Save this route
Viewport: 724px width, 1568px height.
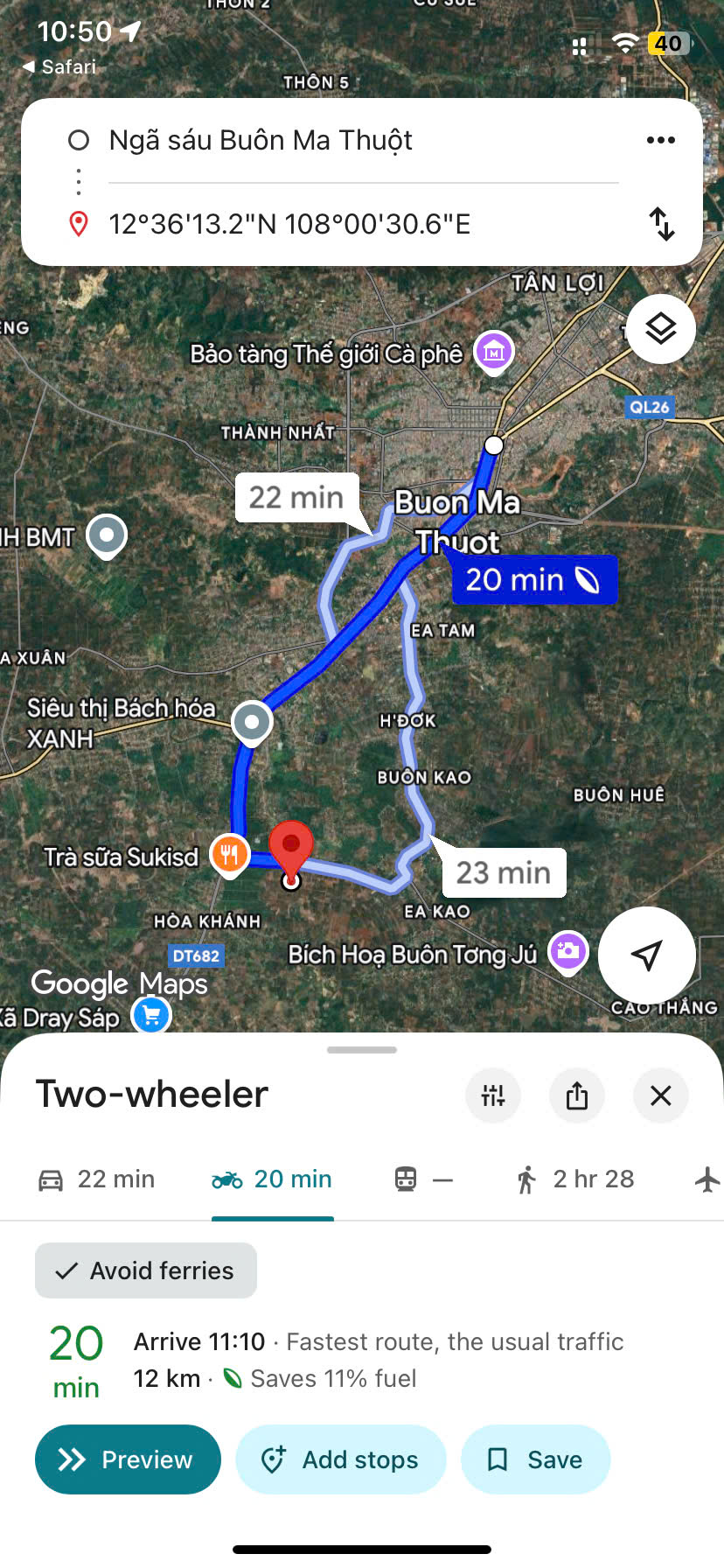tap(535, 1459)
